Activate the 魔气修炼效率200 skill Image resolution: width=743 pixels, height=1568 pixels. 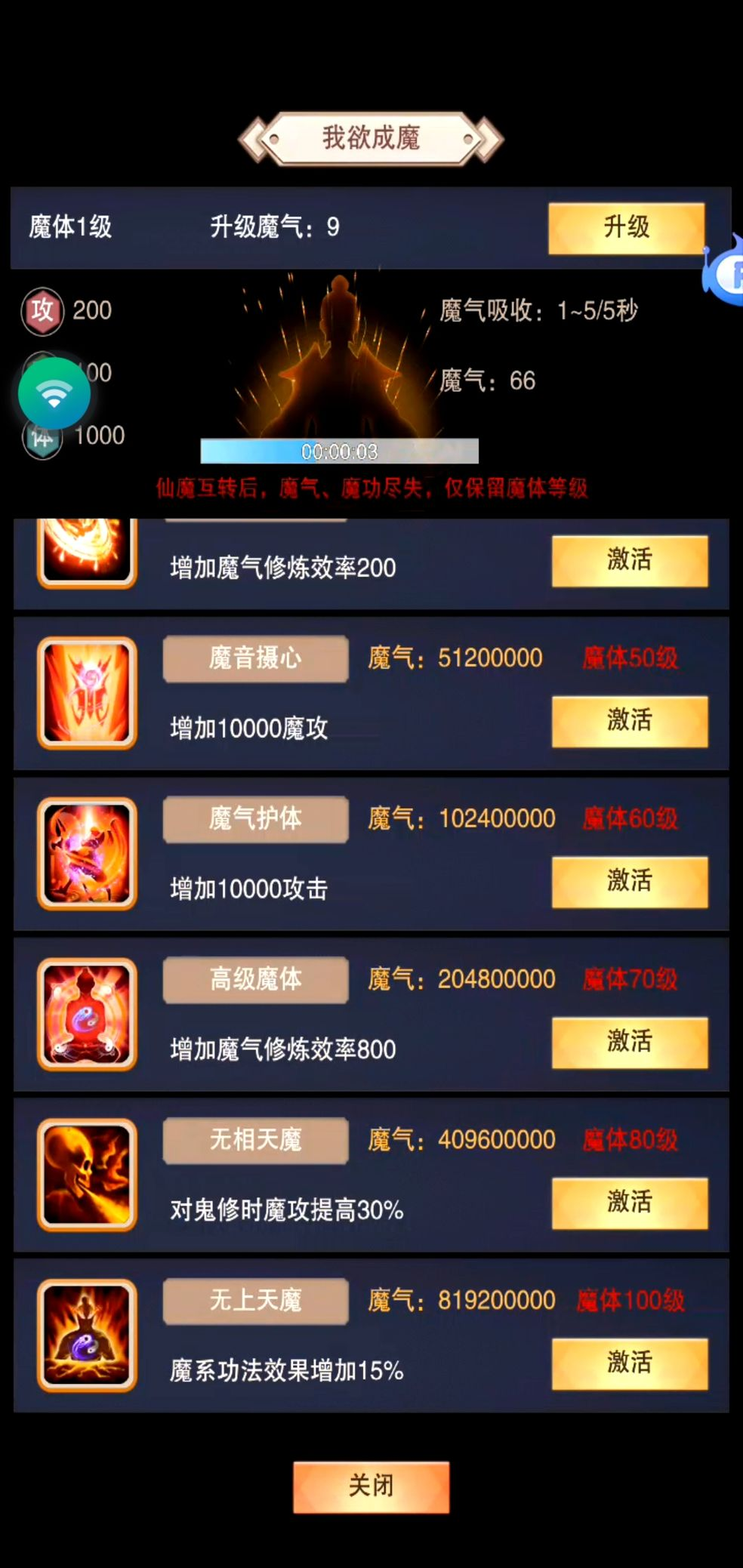pyautogui.click(x=629, y=560)
